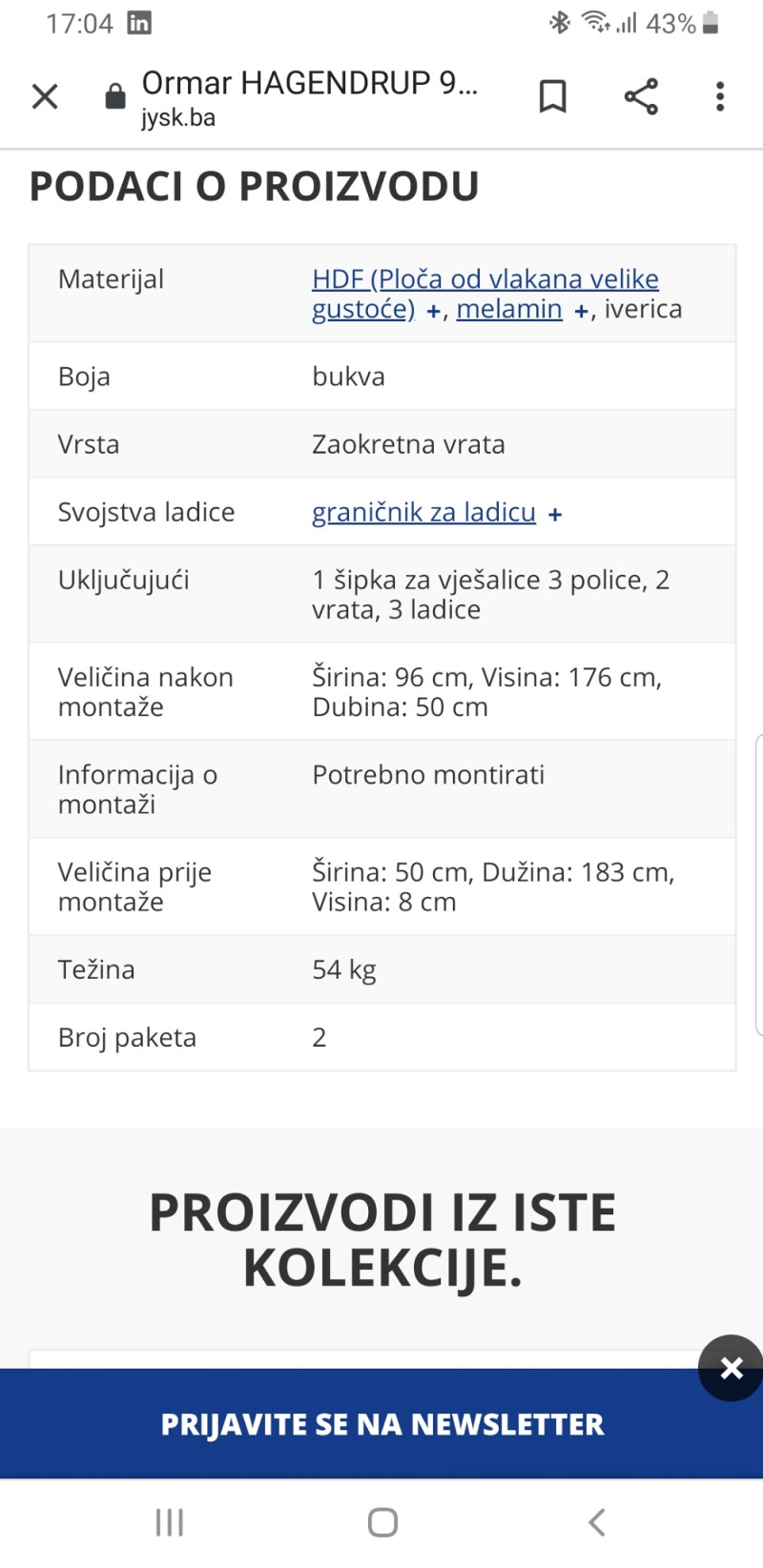Close the browser tab with X
This screenshot has height=1568, width=763.
45,96
